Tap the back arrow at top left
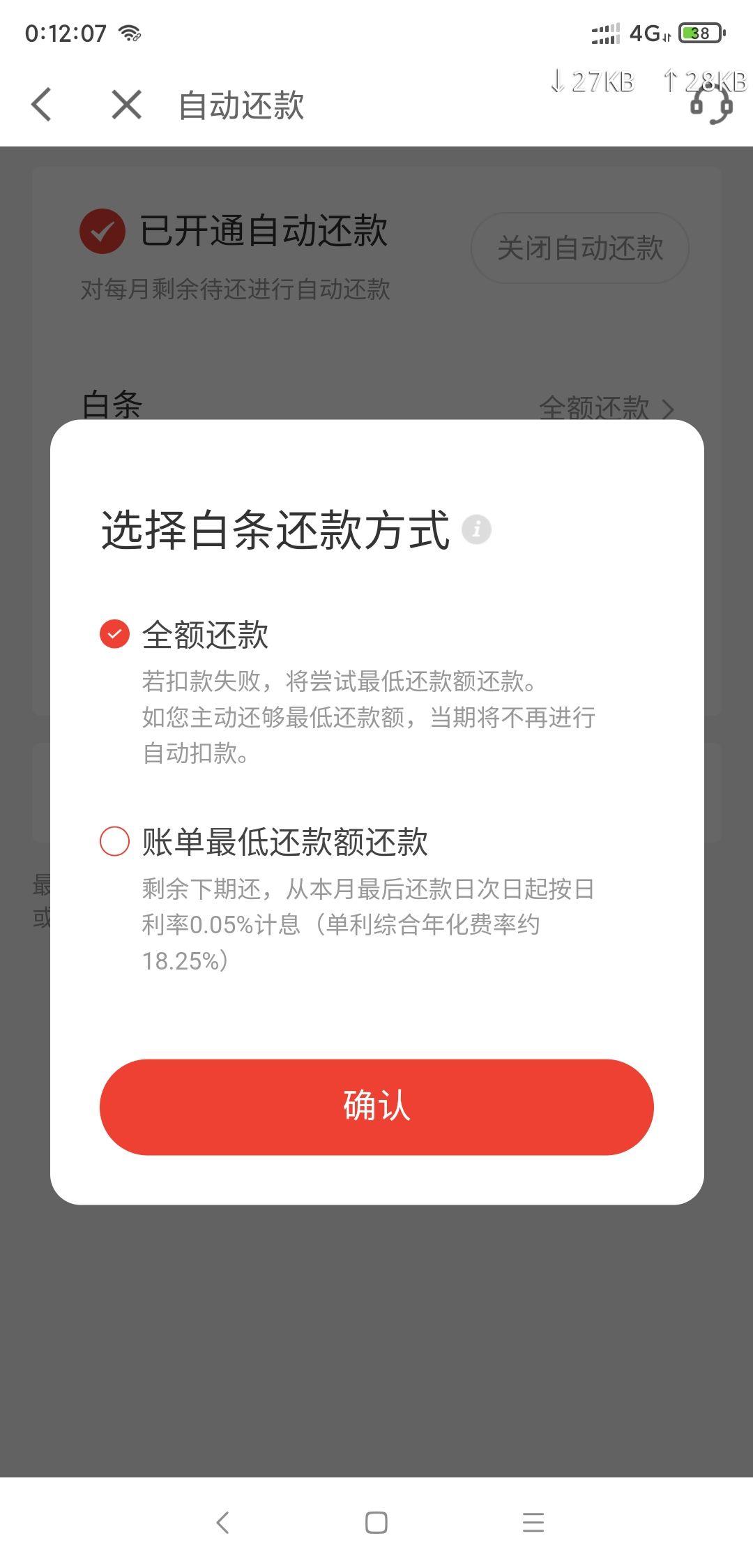 pos(42,106)
